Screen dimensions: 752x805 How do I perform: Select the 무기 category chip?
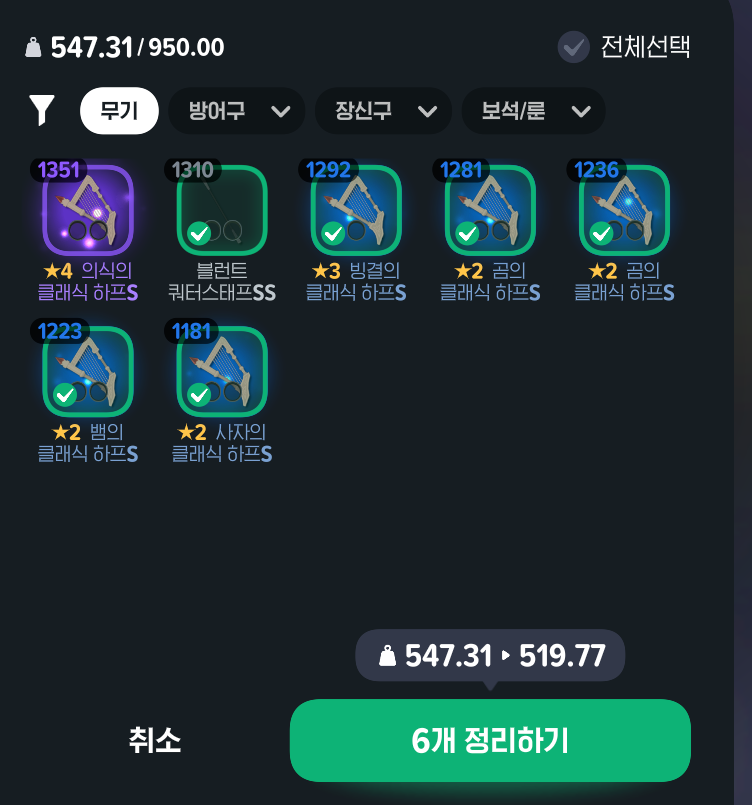pos(119,110)
